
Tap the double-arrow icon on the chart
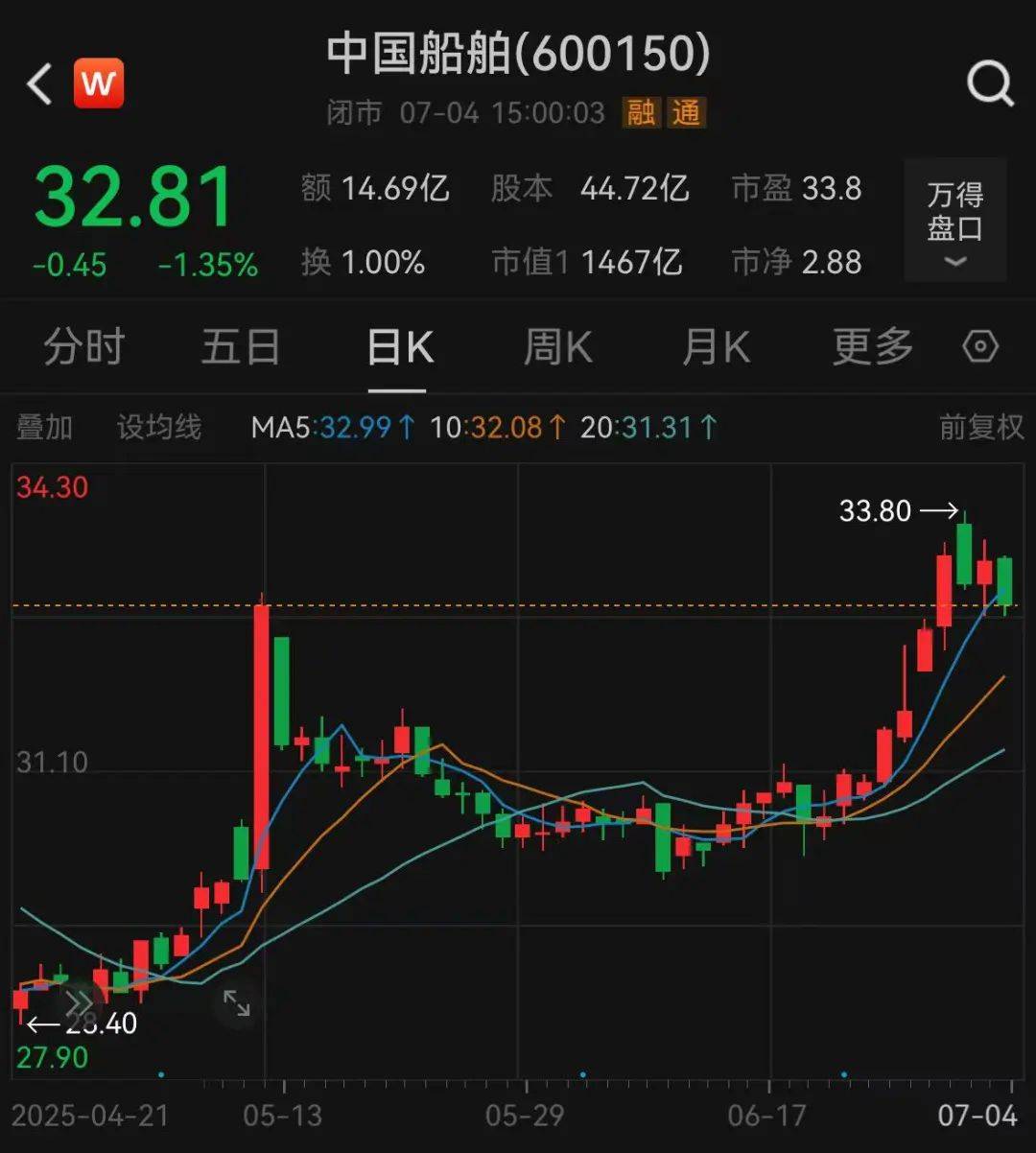77,1001
